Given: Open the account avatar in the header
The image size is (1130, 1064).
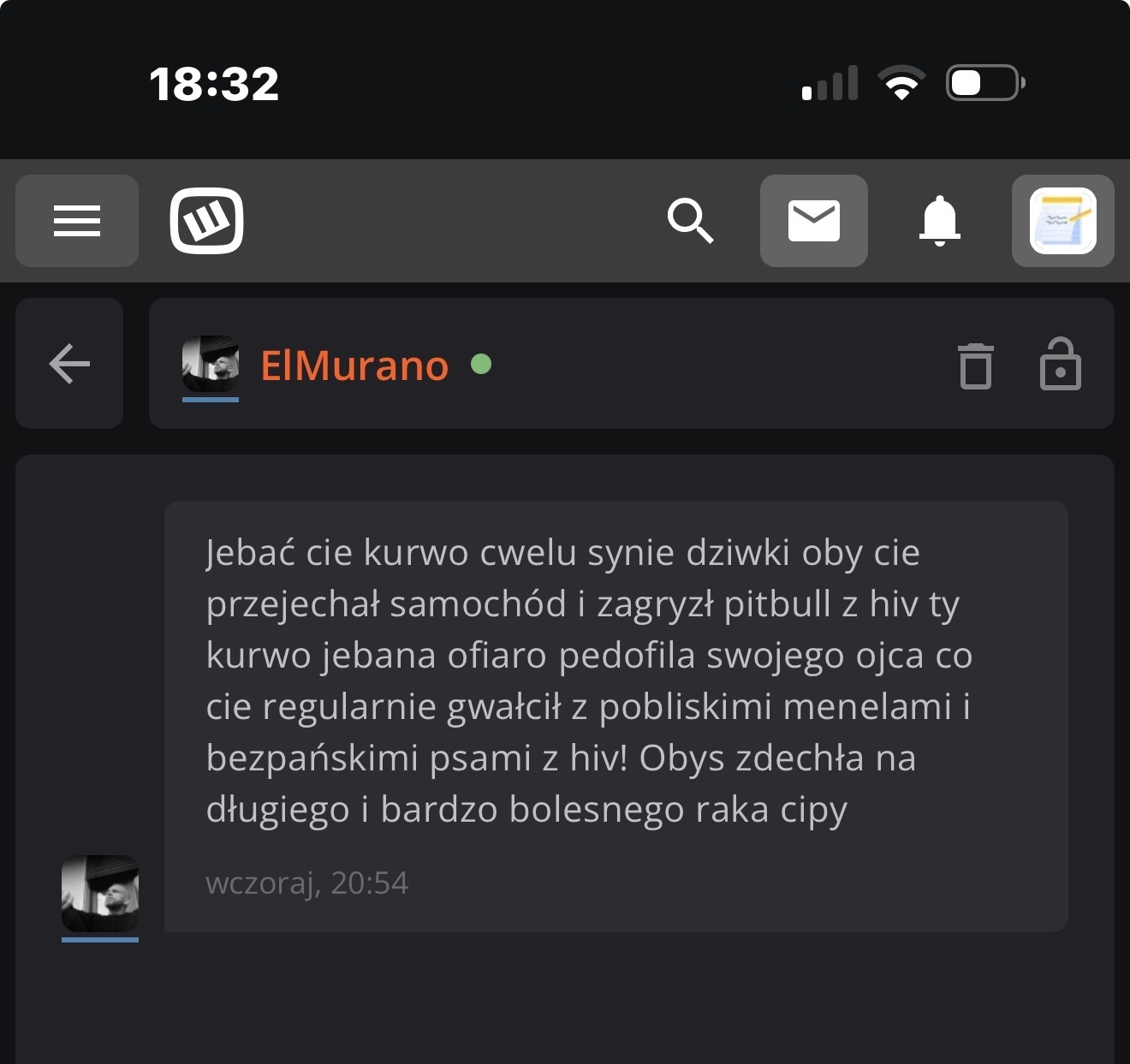Looking at the screenshot, I should click(1062, 221).
